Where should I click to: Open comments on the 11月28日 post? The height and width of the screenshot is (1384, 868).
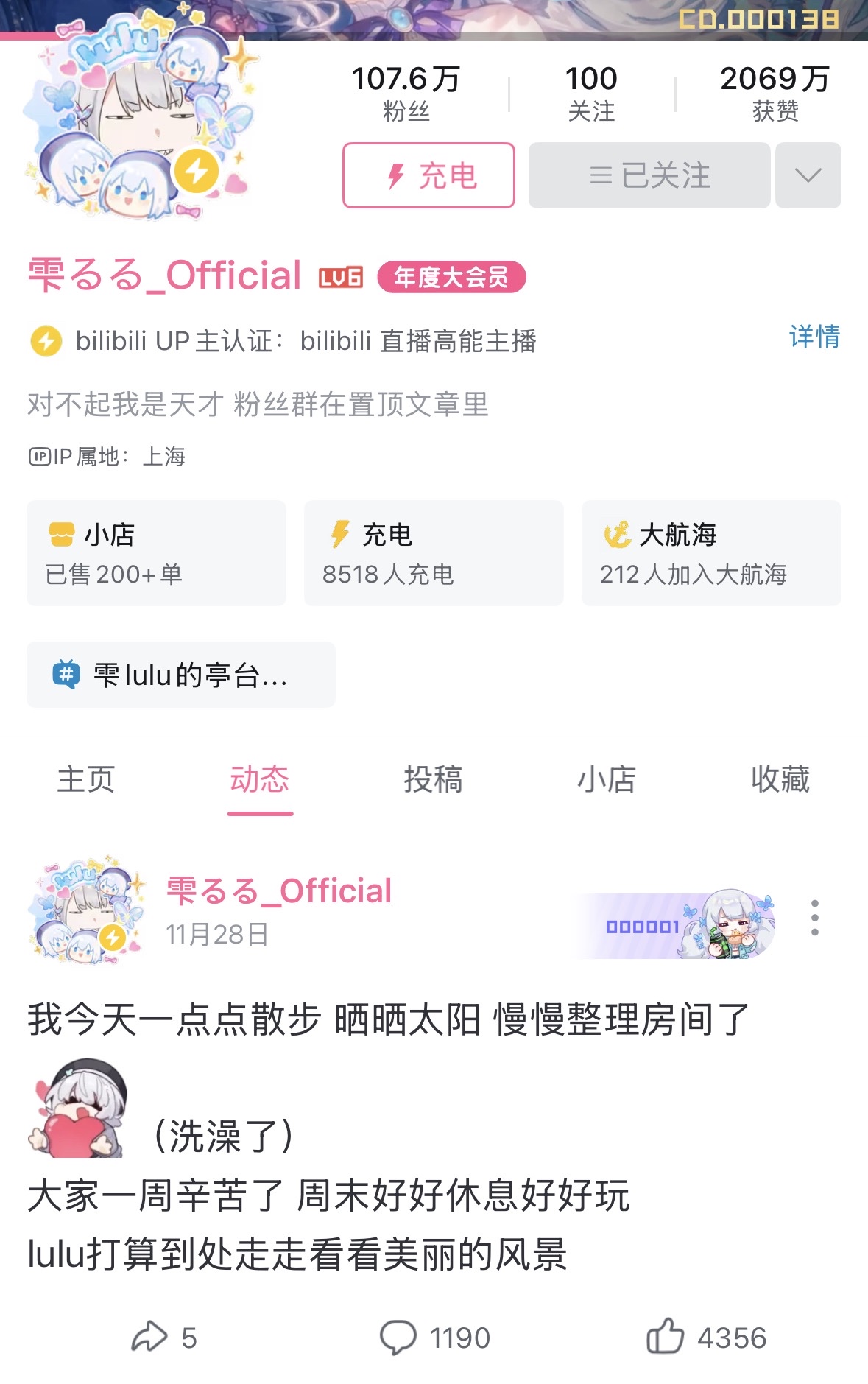(434, 1337)
